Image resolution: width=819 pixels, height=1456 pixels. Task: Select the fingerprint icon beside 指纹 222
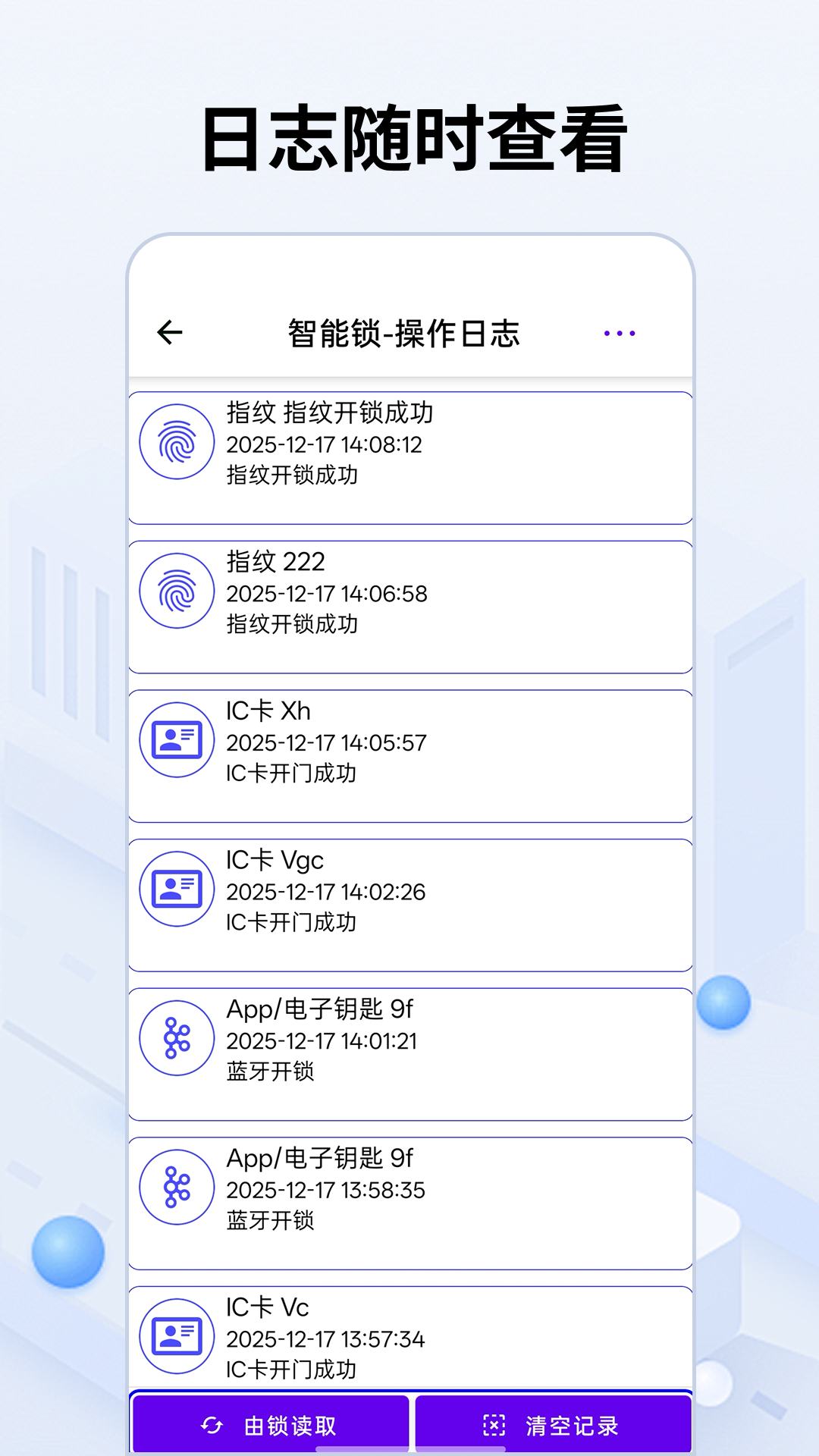click(176, 590)
